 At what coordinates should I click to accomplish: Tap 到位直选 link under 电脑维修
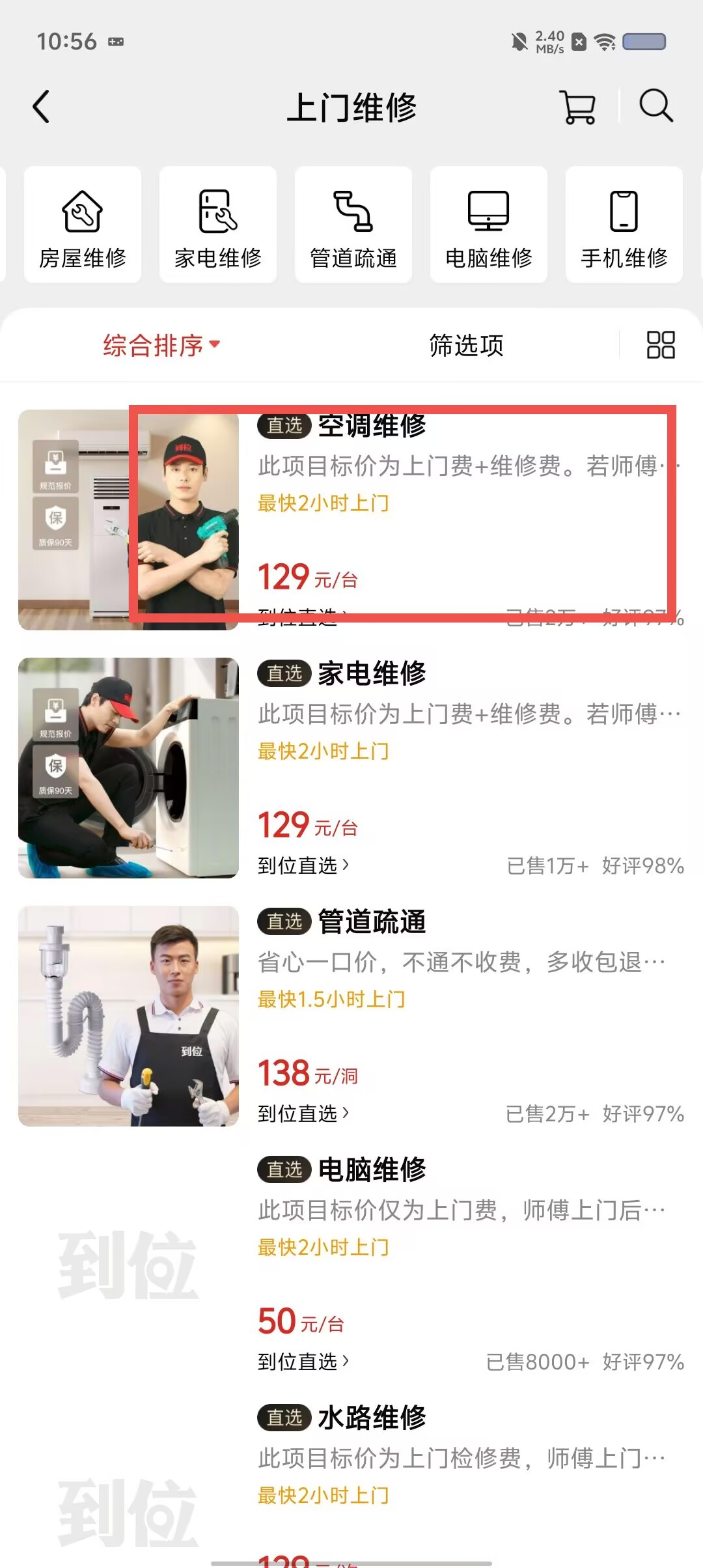tap(303, 1362)
